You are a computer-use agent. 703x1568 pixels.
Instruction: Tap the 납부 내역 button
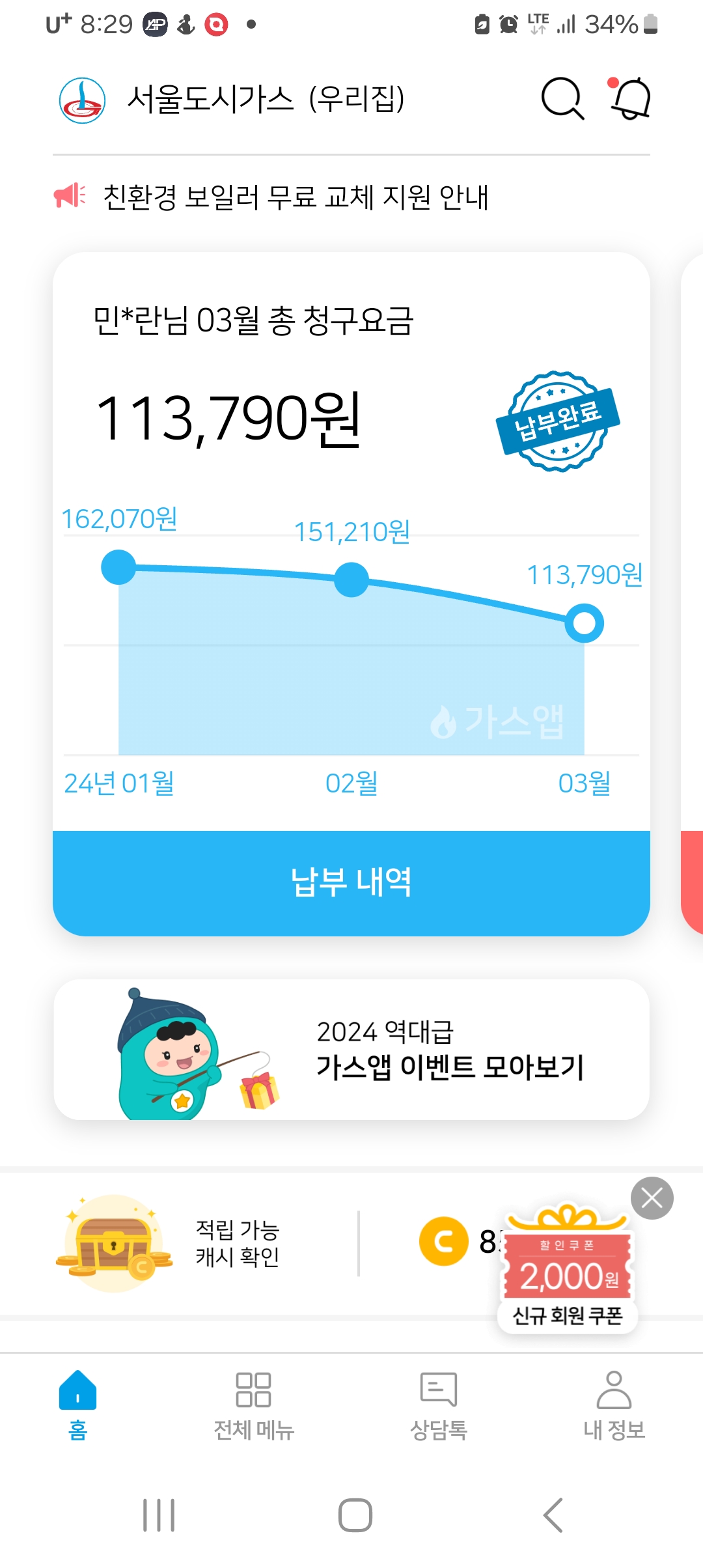[x=351, y=882]
